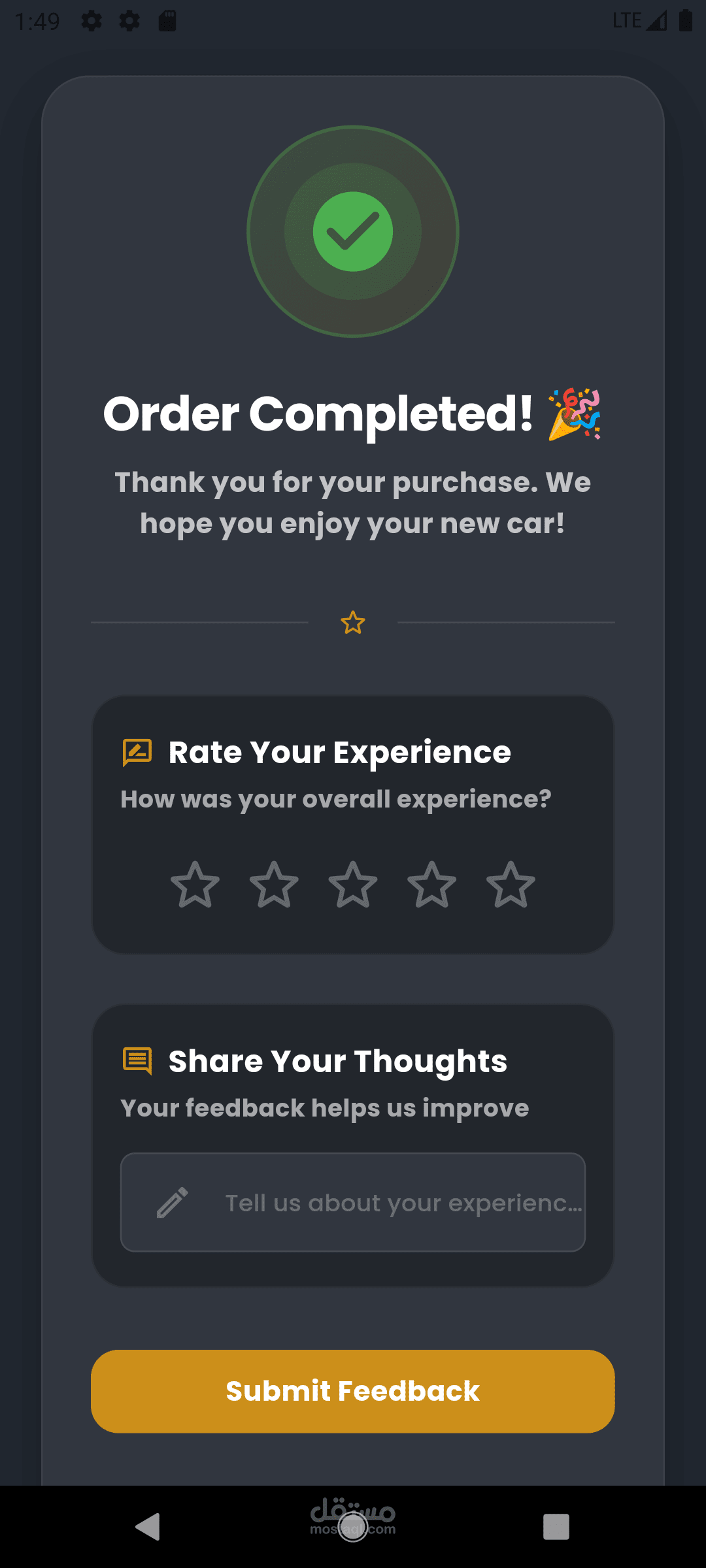Tap the 'Tell us about your experience' field
The image size is (706, 1568).
coord(353,1202)
